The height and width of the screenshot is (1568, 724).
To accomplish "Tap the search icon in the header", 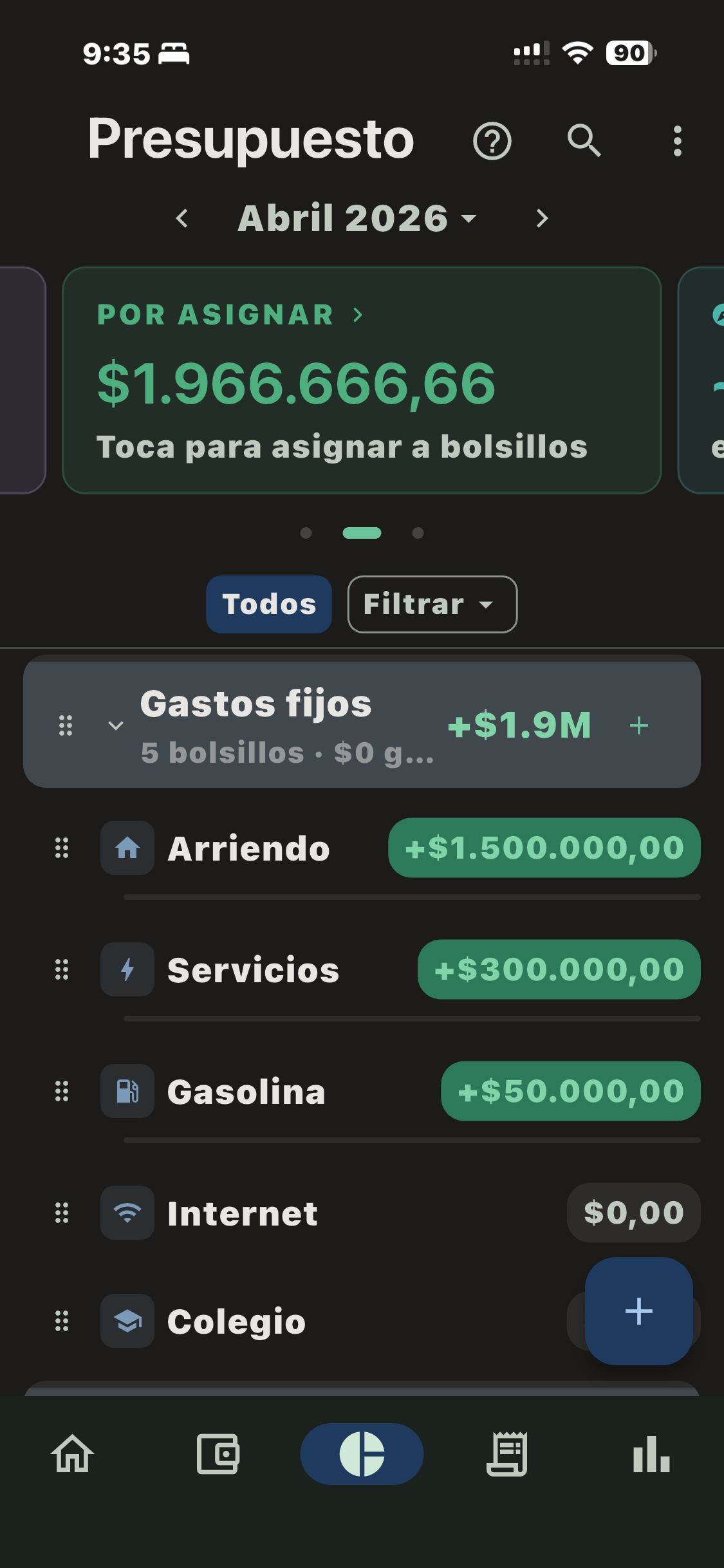I will (584, 140).
